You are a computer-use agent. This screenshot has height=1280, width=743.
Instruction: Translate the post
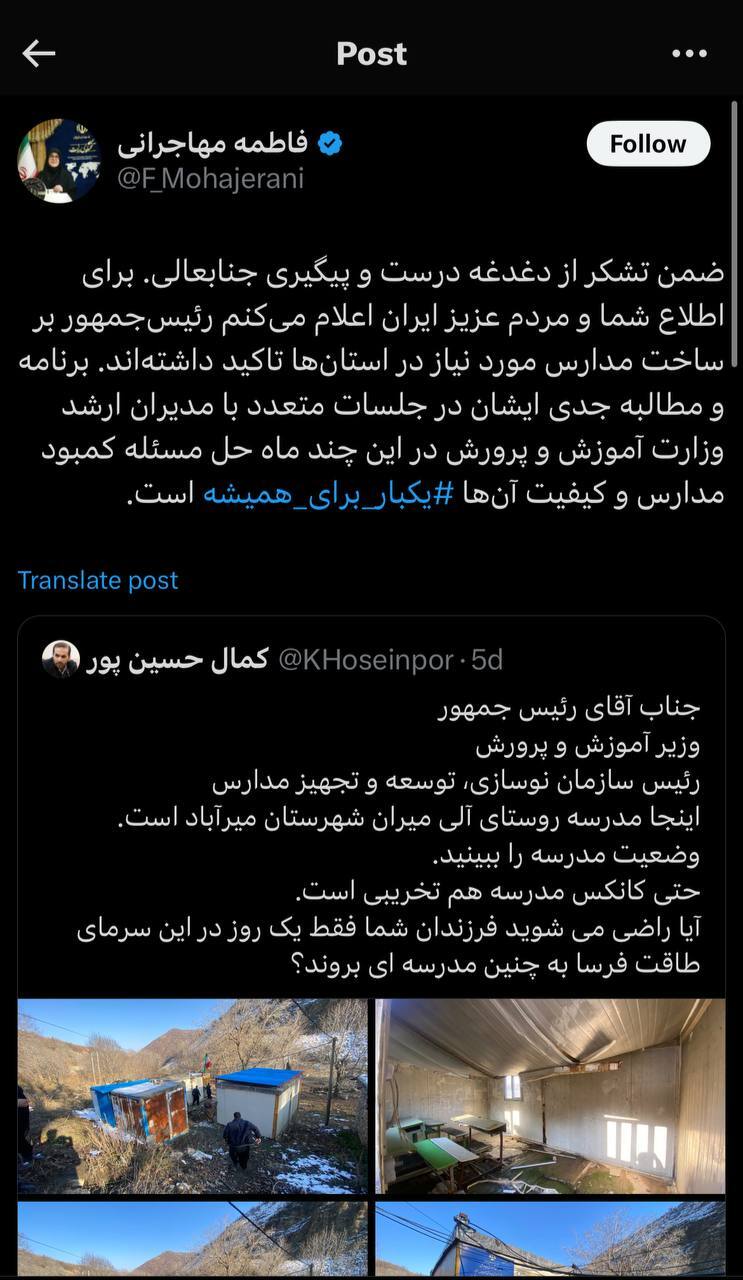pos(97,580)
